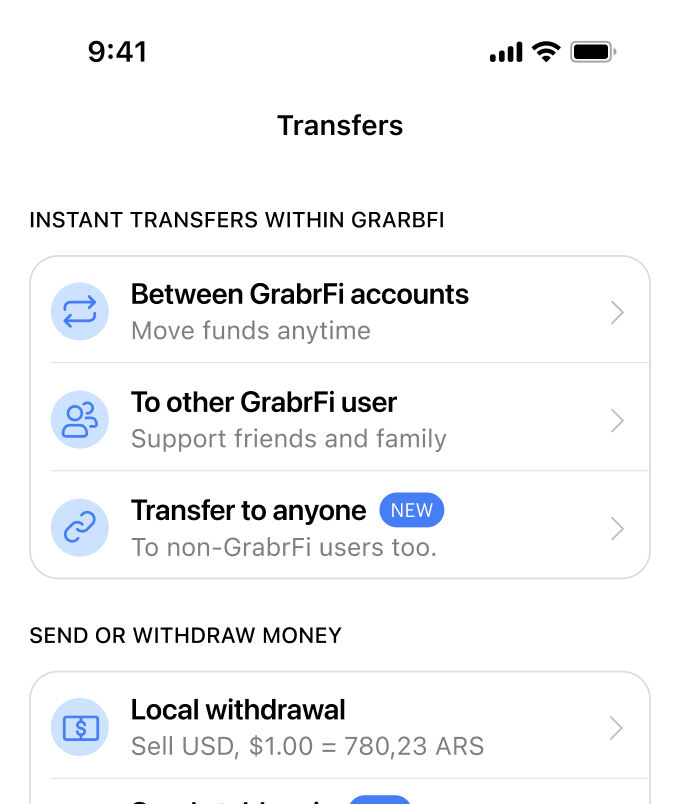Choose Transfer to anyone option

point(340,527)
